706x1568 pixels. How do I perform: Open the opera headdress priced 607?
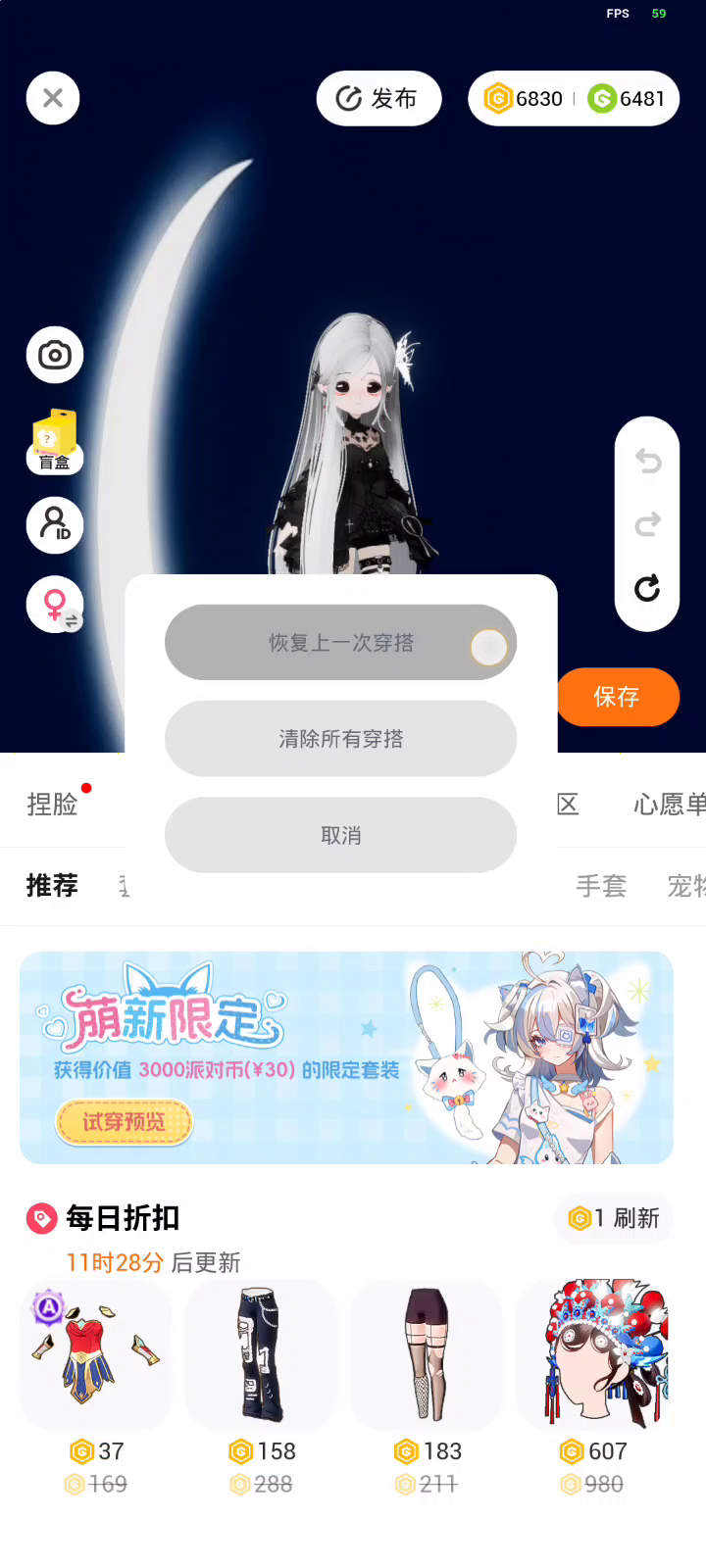point(592,1352)
